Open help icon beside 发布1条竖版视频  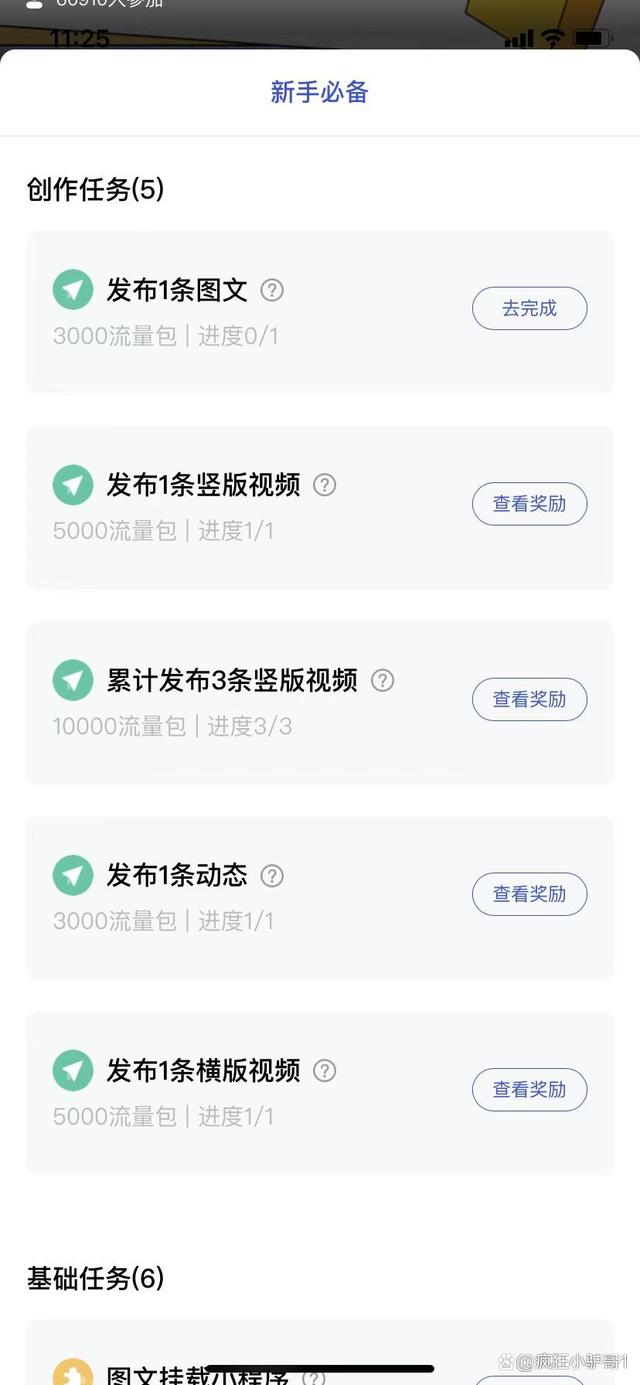pyautogui.click(x=324, y=485)
